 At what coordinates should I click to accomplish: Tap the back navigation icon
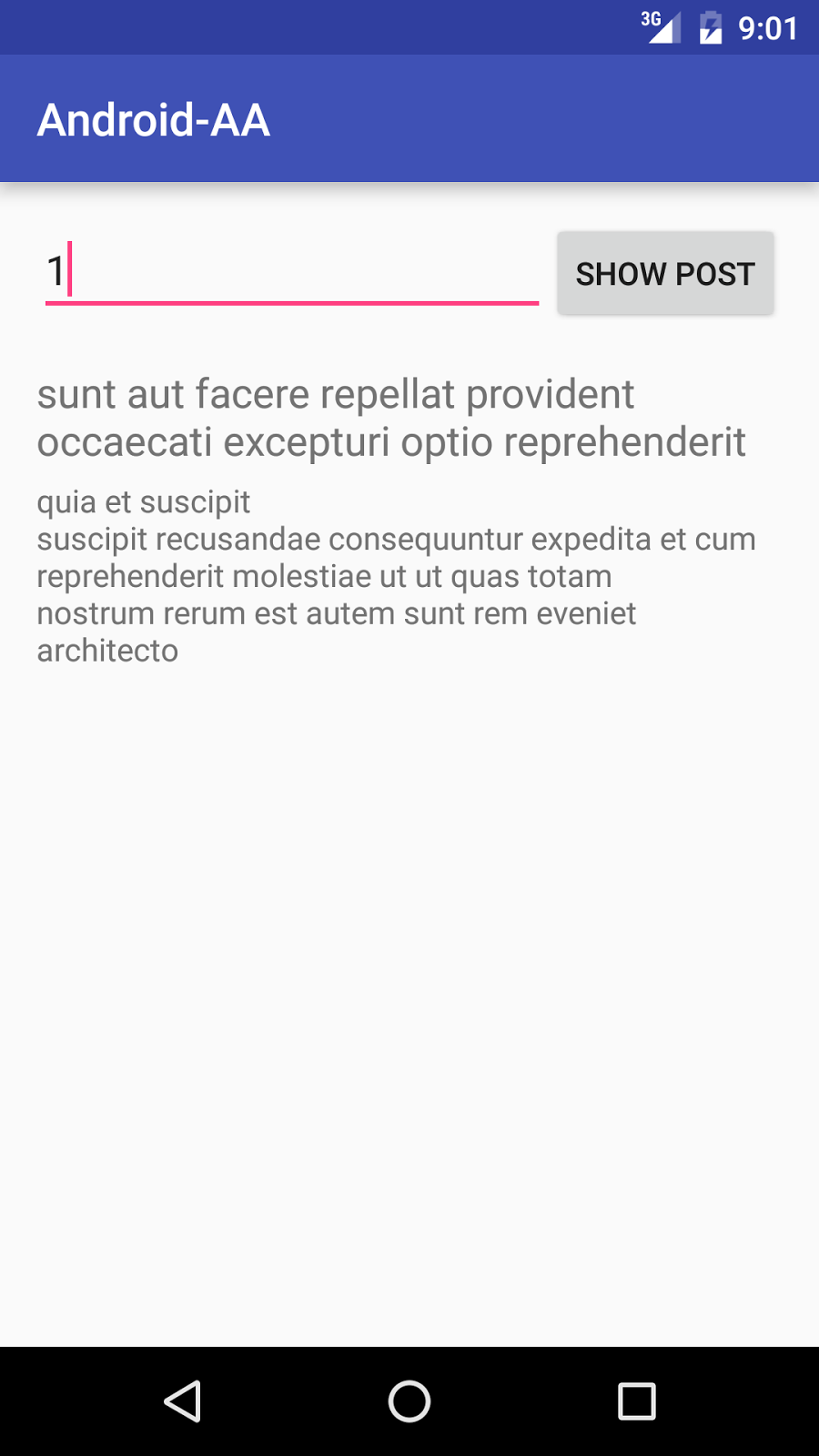point(182,1401)
